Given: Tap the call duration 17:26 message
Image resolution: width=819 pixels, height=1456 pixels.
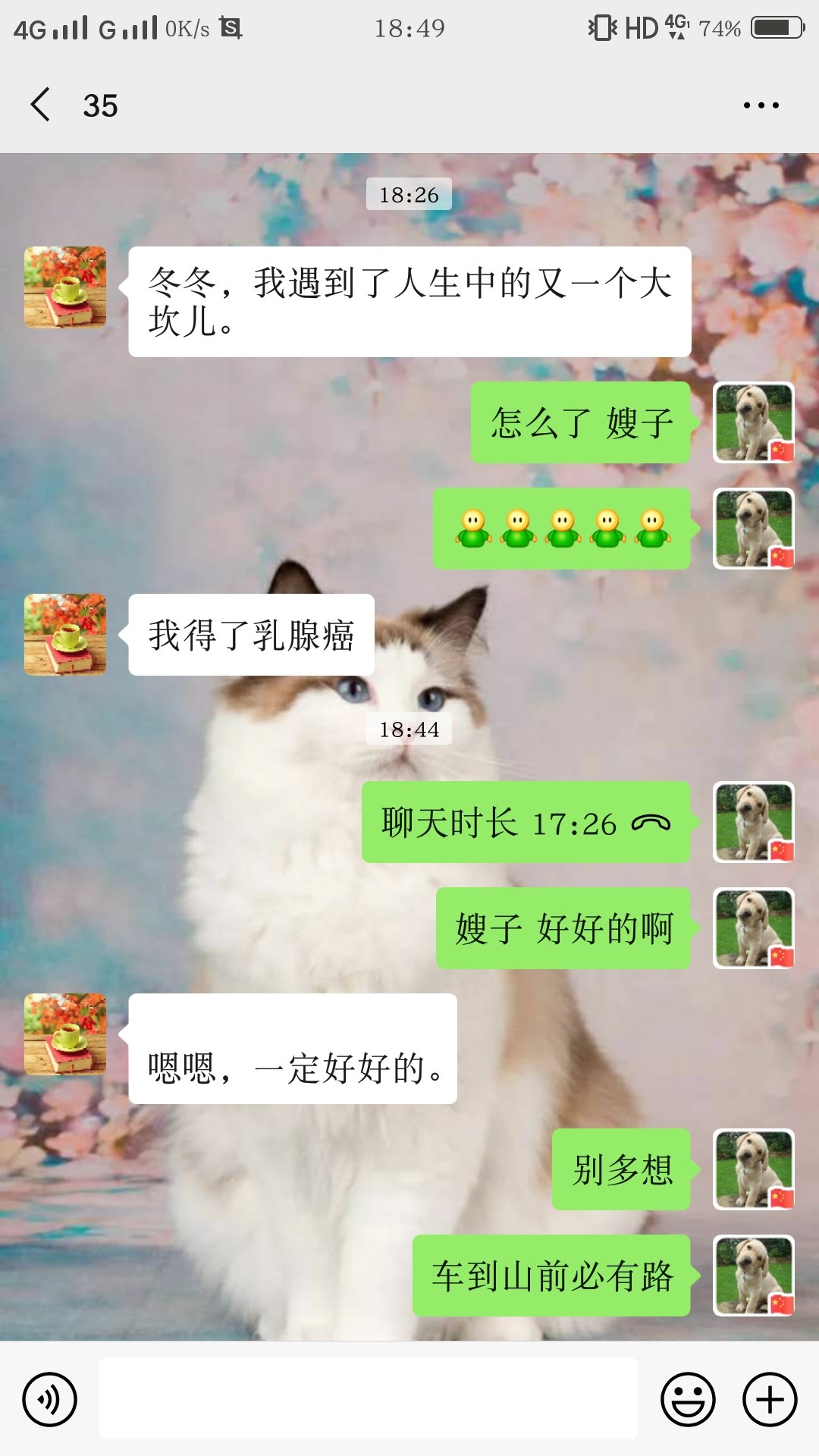Looking at the screenshot, I should point(526,823).
